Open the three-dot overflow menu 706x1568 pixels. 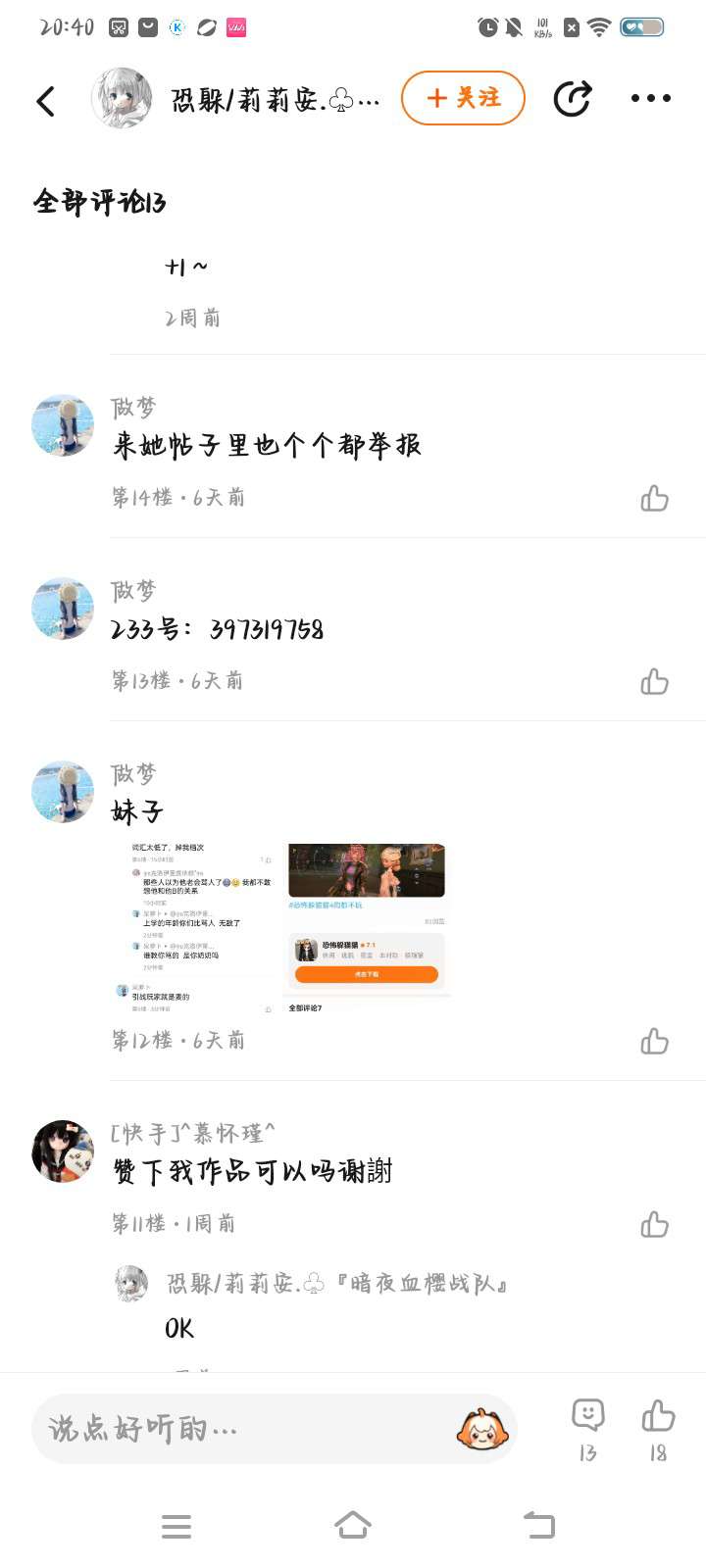tap(650, 98)
